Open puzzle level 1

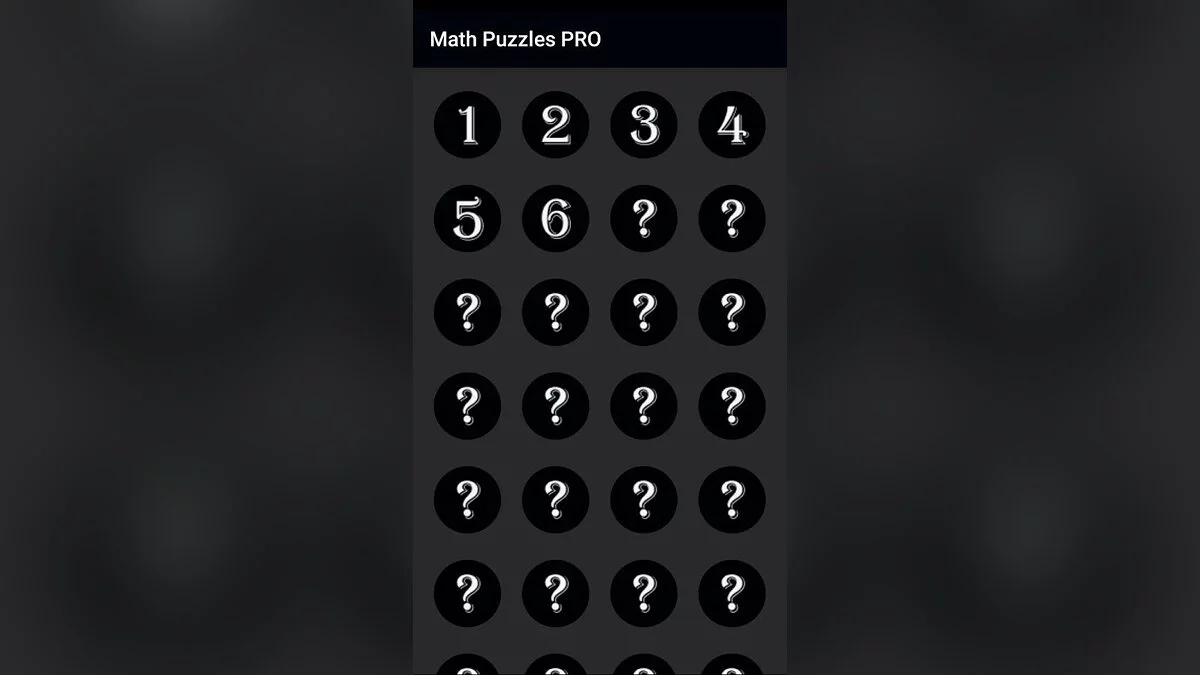pyautogui.click(x=467, y=125)
